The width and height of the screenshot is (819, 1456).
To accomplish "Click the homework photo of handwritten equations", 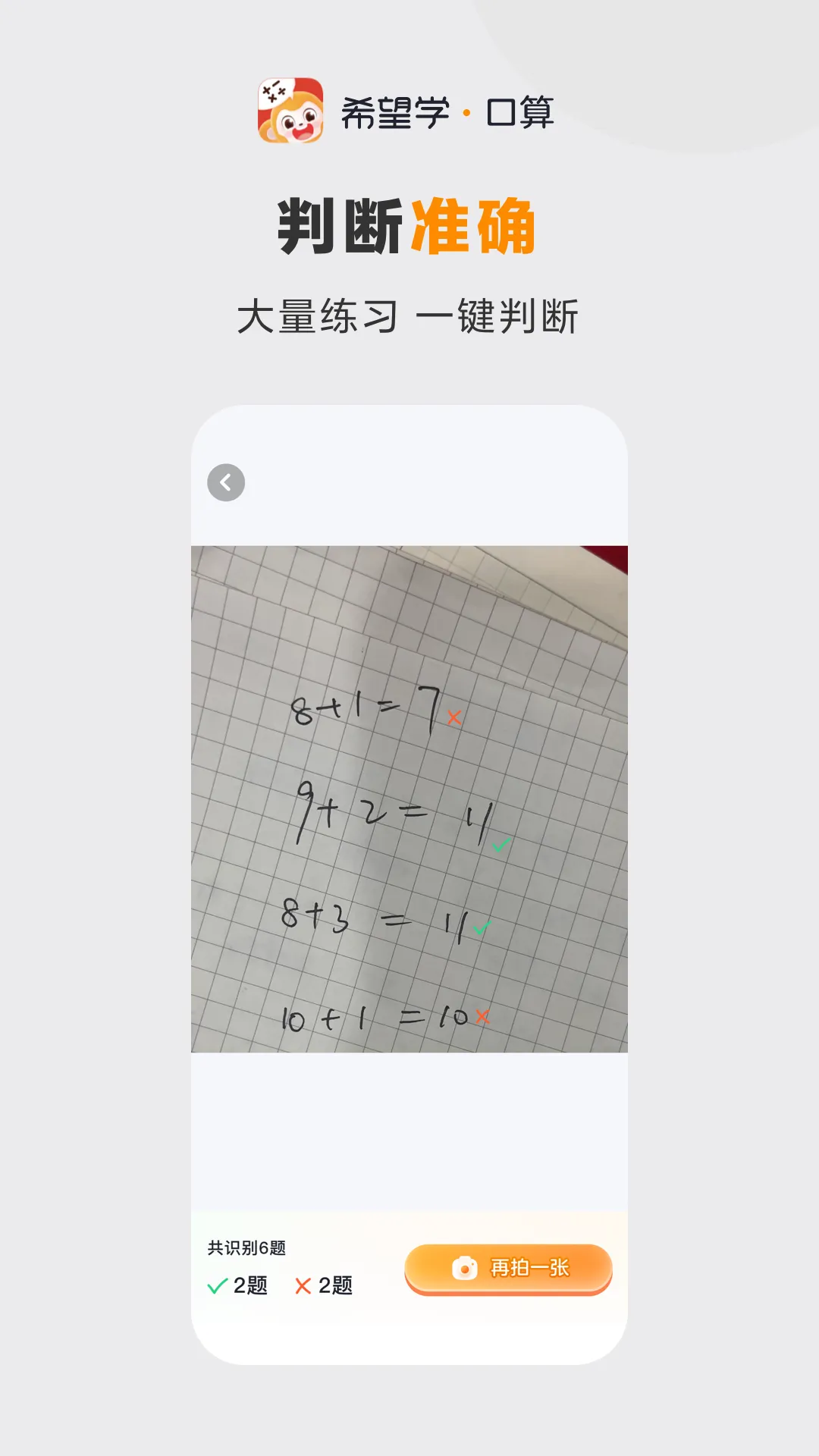I will 409,796.
